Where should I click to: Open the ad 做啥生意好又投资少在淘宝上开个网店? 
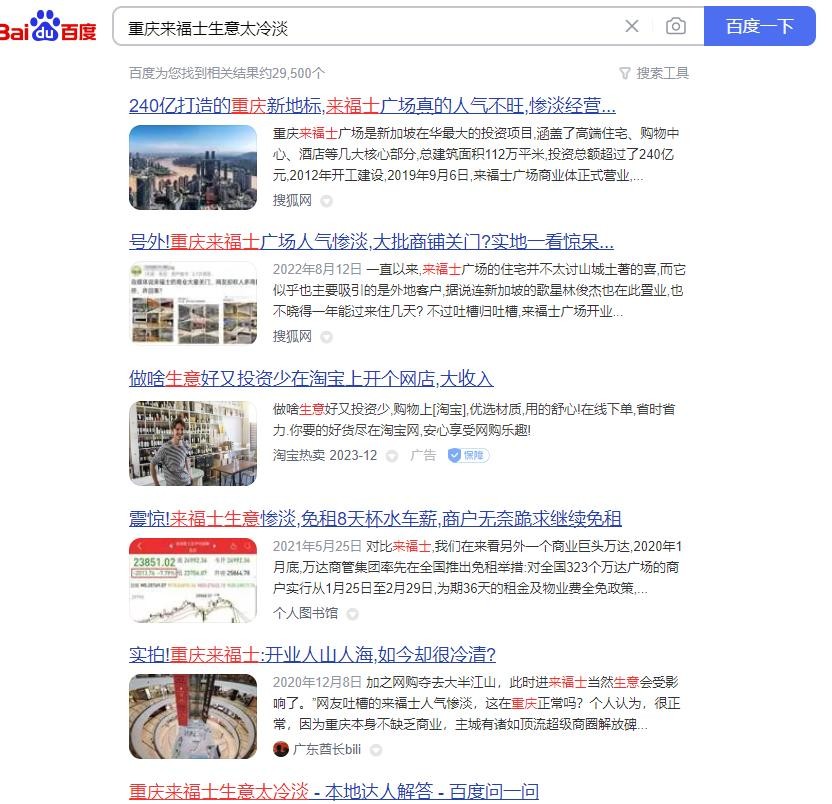pyautogui.click(x=311, y=379)
